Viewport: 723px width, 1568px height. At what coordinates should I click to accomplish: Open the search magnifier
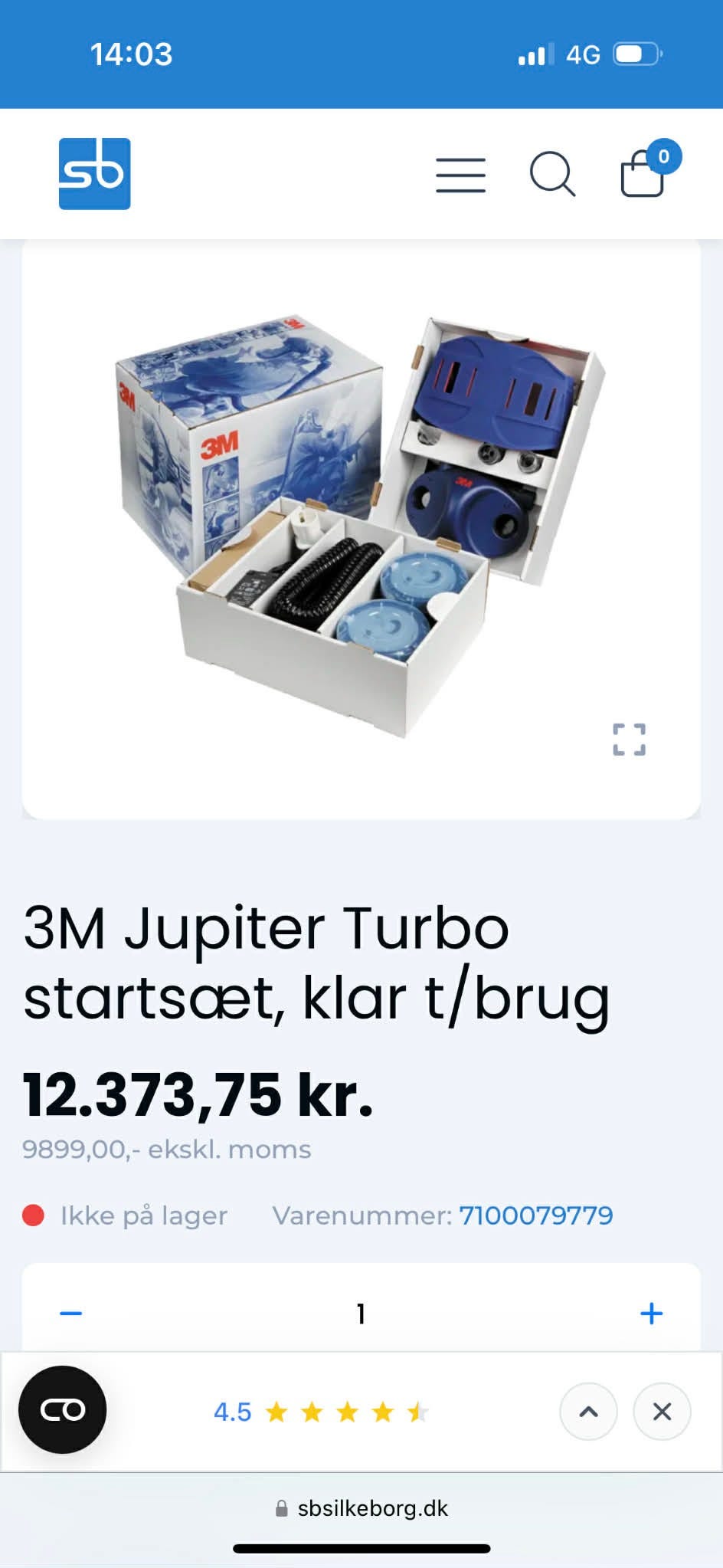pyautogui.click(x=552, y=175)
